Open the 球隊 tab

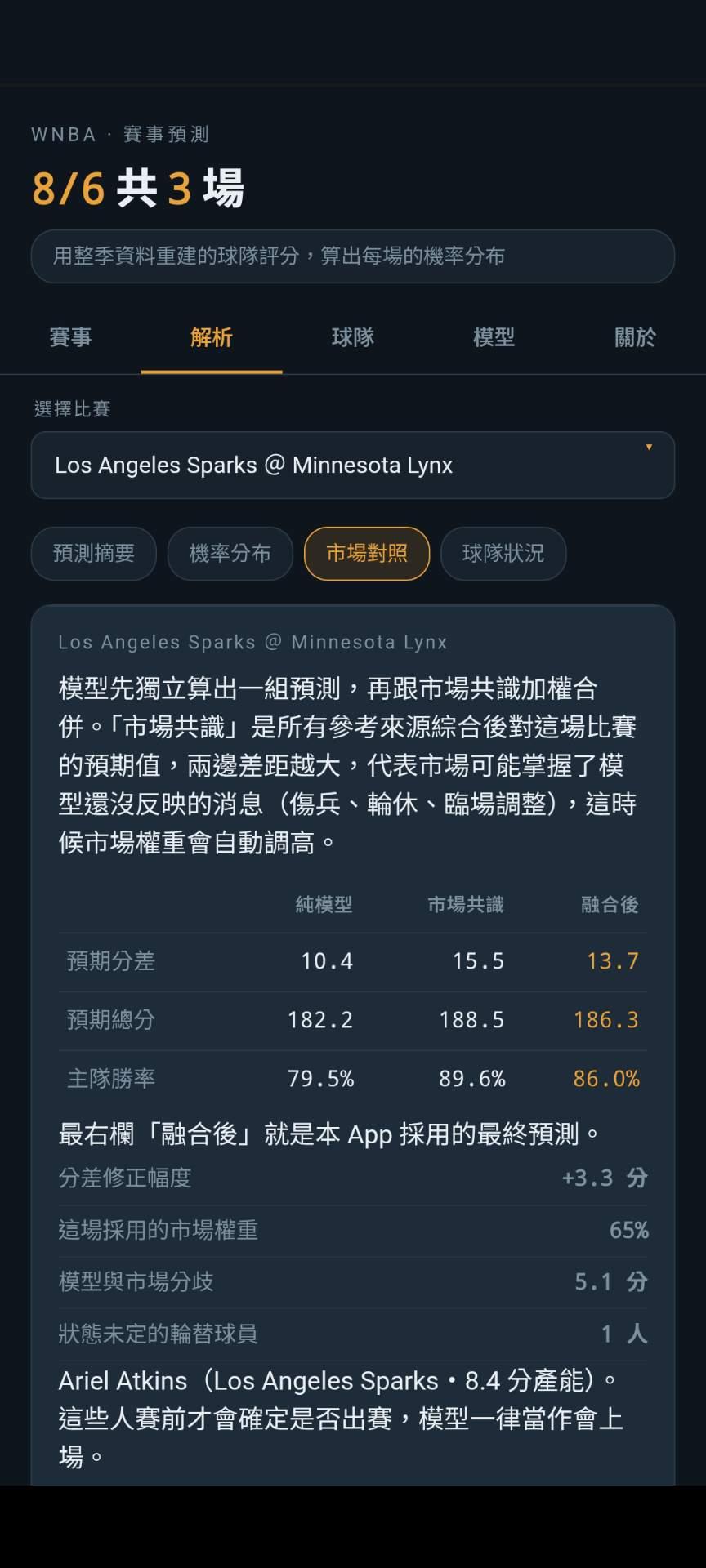(x=353, y=337)
